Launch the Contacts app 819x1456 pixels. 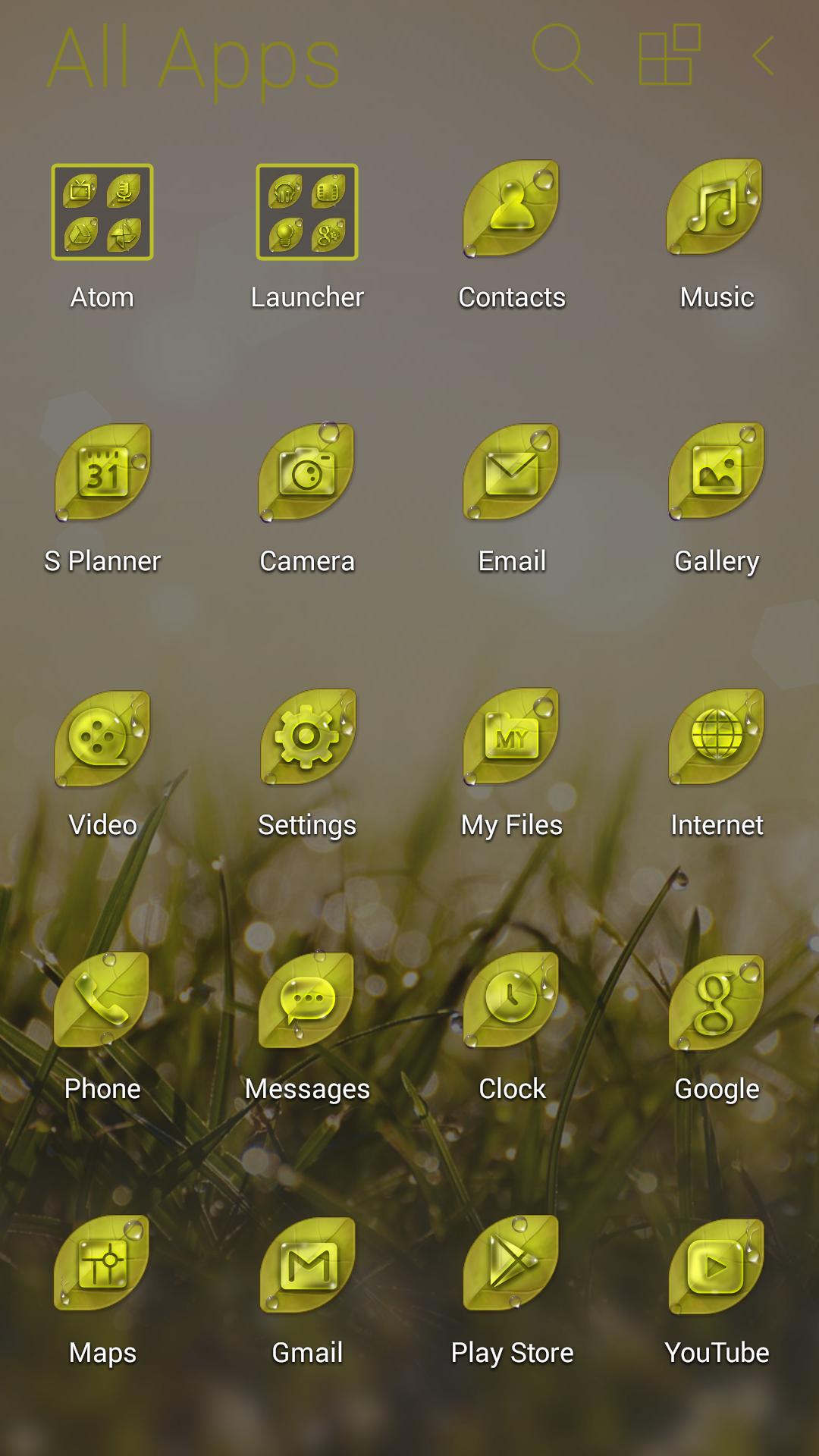click(x=512, y=209)
